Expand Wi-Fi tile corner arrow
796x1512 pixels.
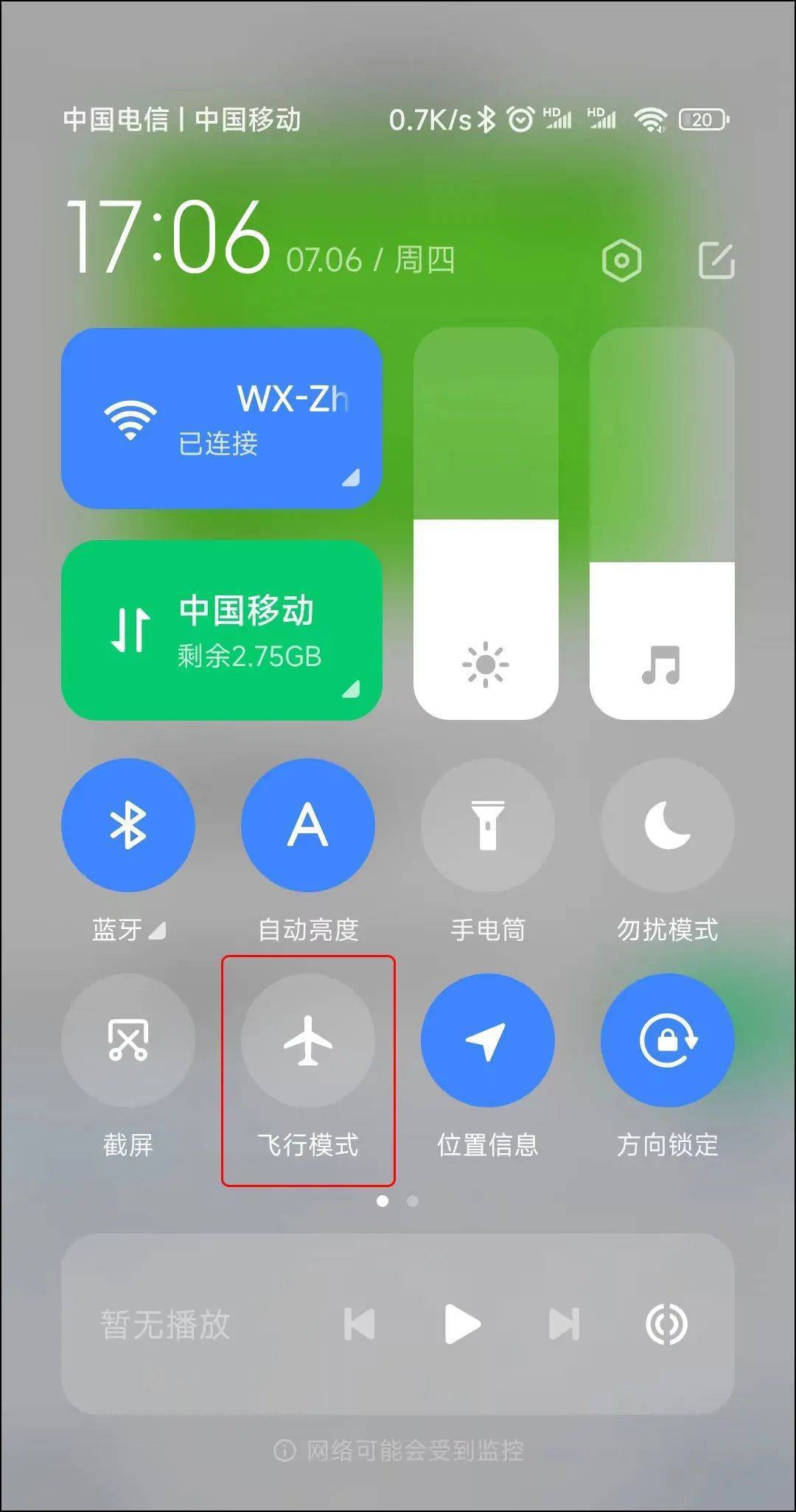[352, 477]
